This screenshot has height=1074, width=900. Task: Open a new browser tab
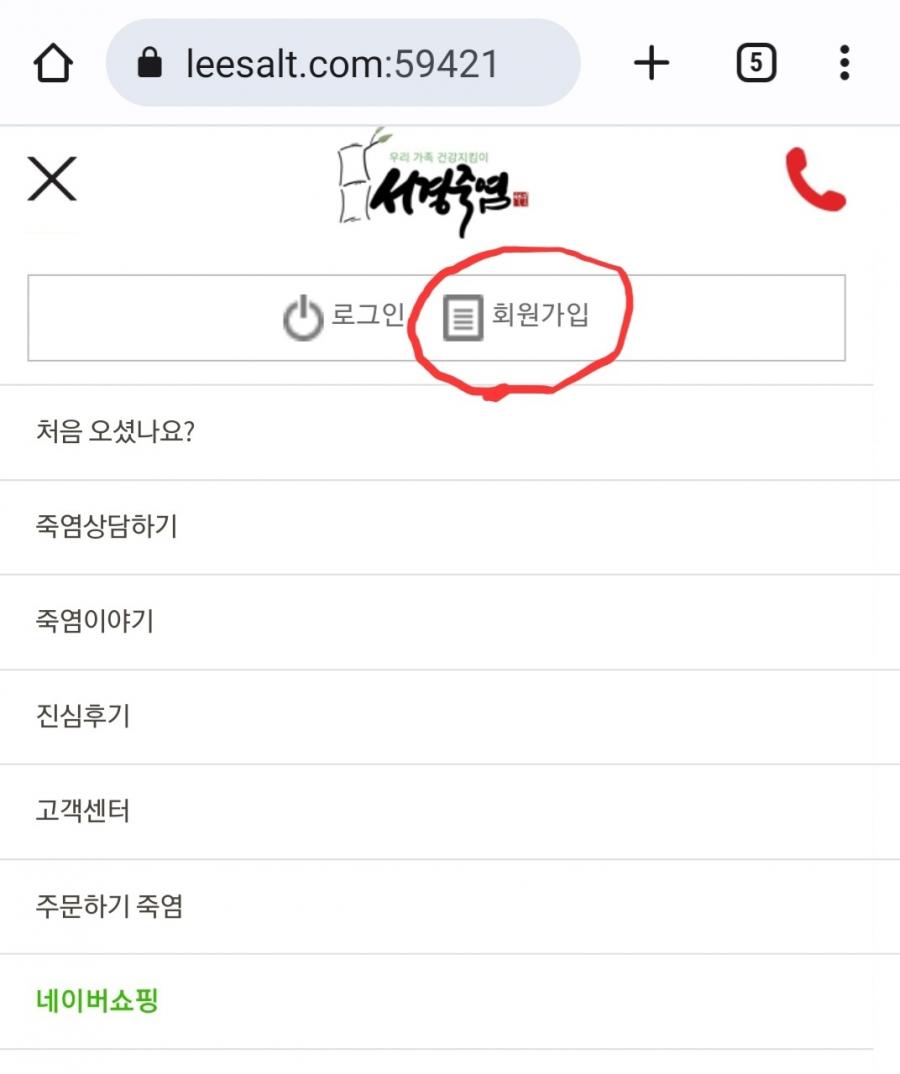(x=651, y=64)
